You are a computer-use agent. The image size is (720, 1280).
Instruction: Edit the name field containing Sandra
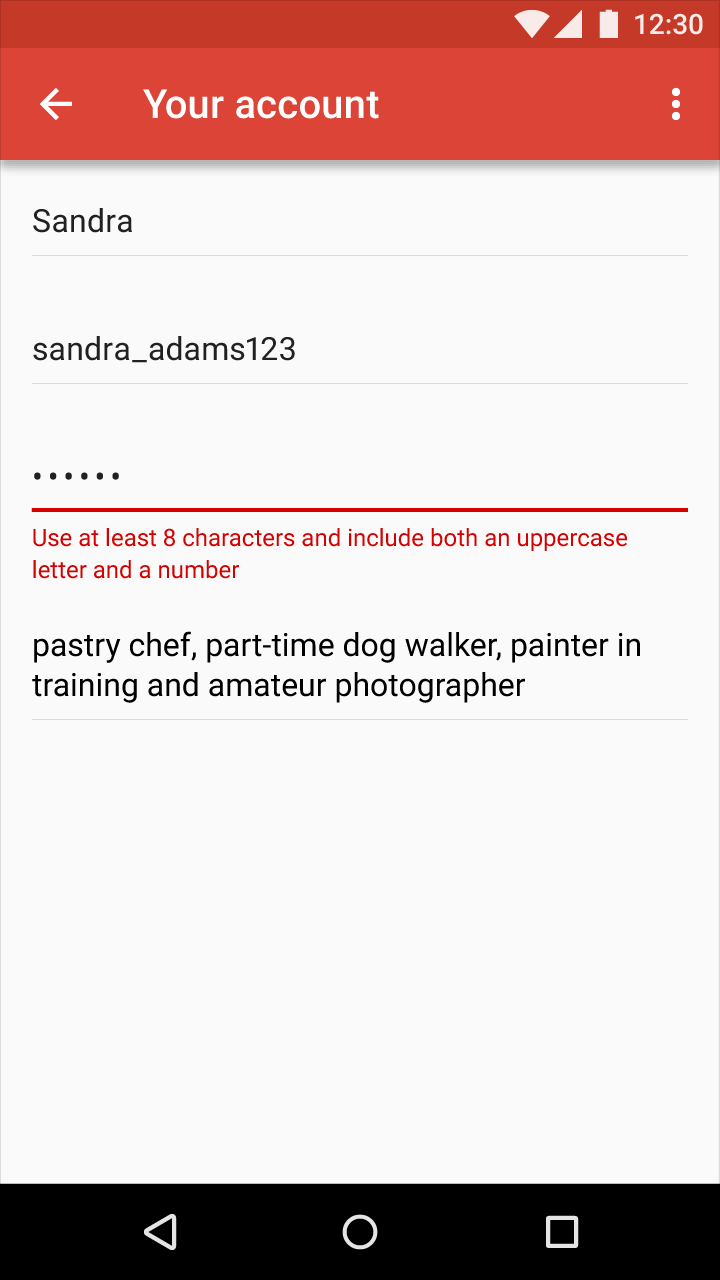coord(360,221)
